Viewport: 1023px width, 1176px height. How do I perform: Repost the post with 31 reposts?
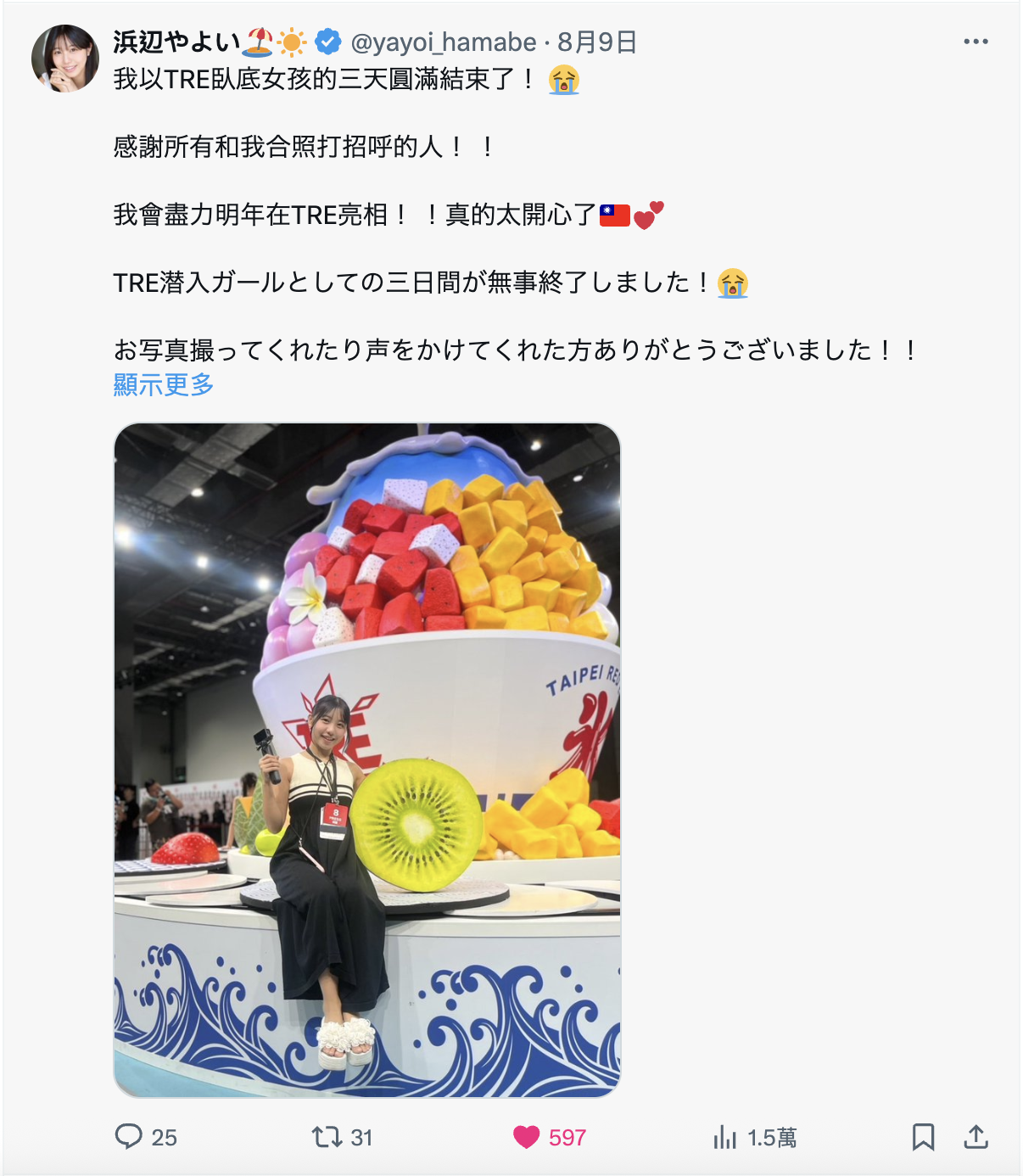click(327, 1136)
